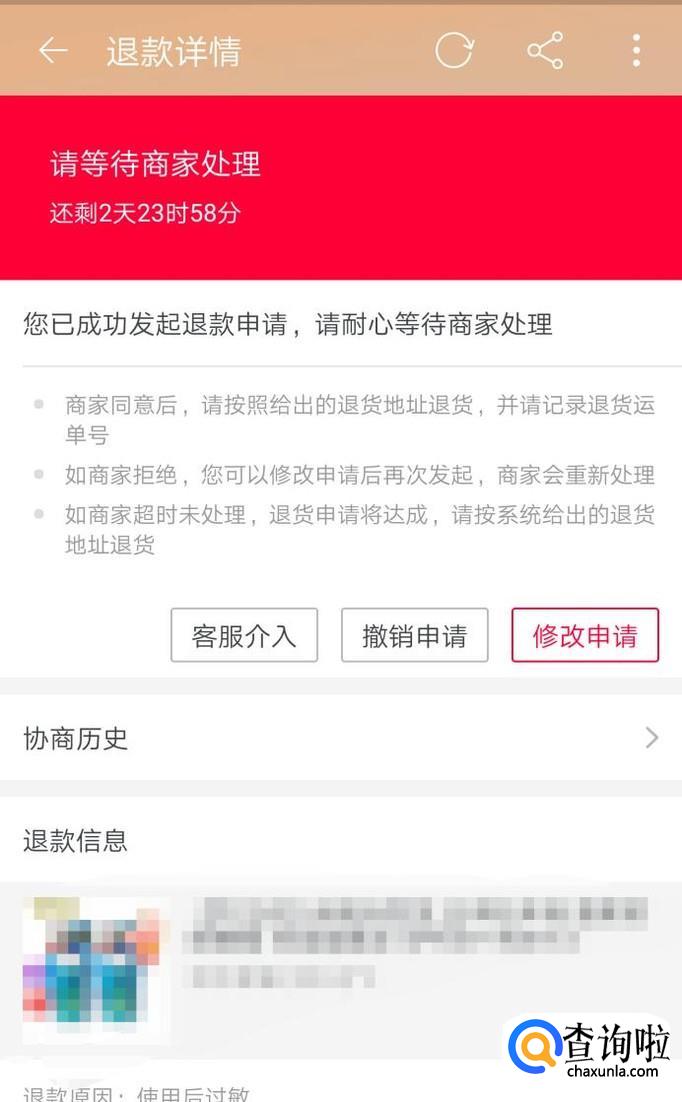Open the 协商历史 row

click(341, 739)
